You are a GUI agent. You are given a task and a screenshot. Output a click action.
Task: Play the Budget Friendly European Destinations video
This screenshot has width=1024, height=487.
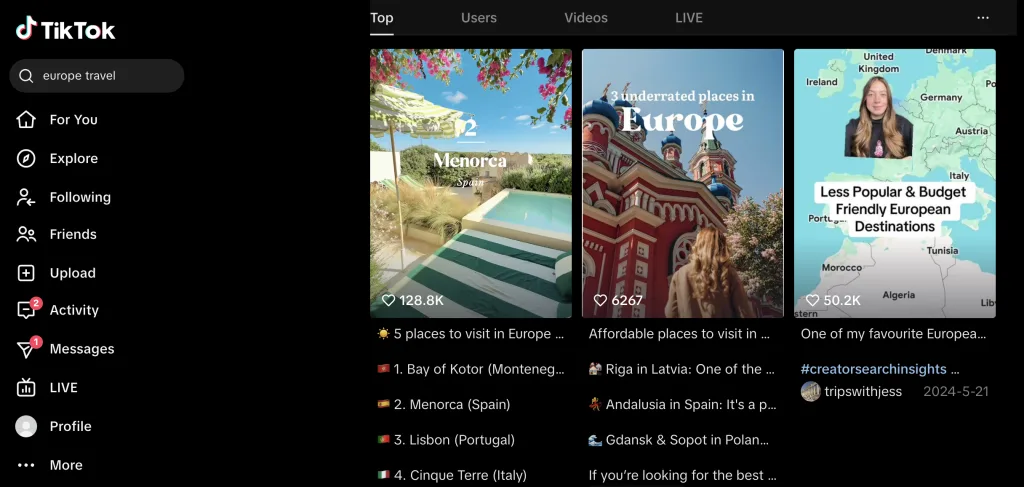895,183
